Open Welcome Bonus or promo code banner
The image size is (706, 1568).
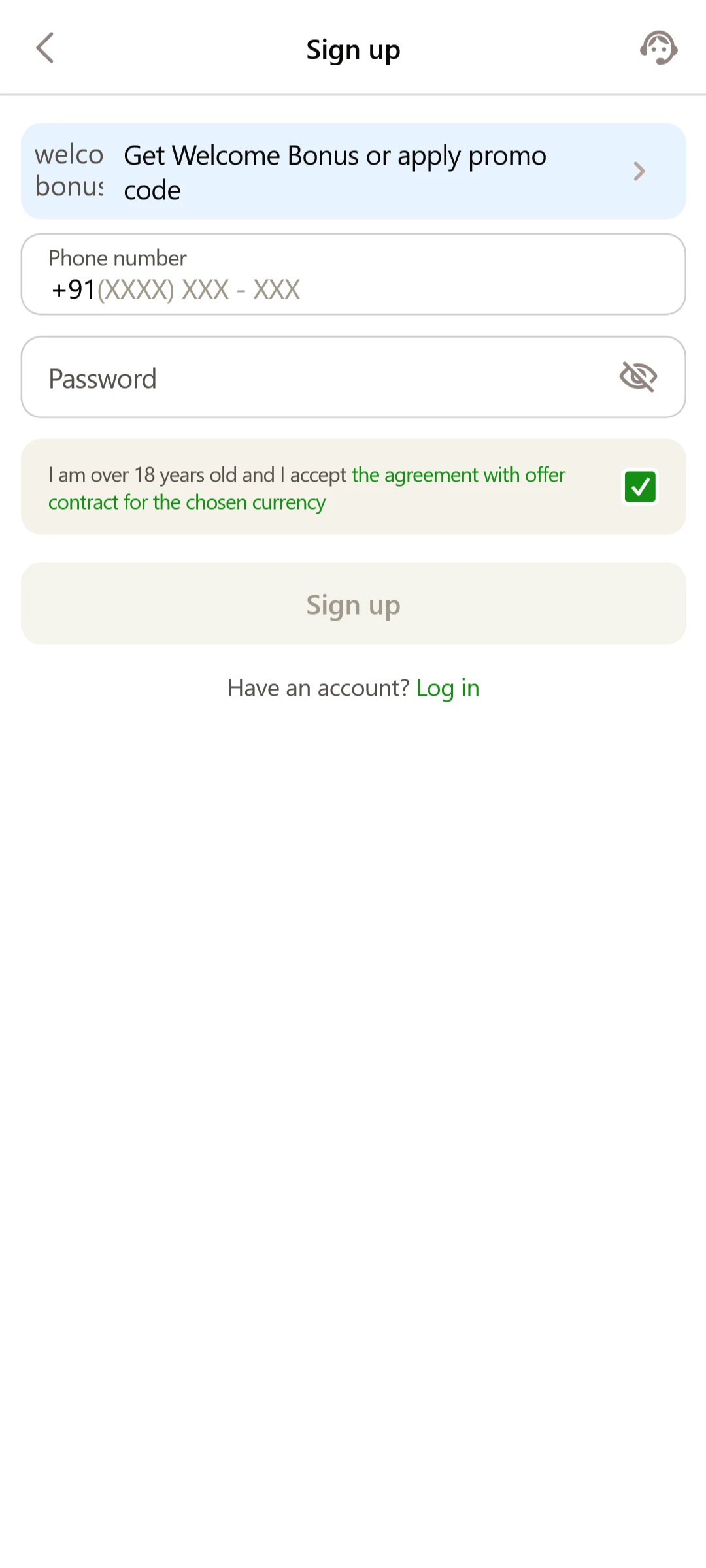[353, 171]
